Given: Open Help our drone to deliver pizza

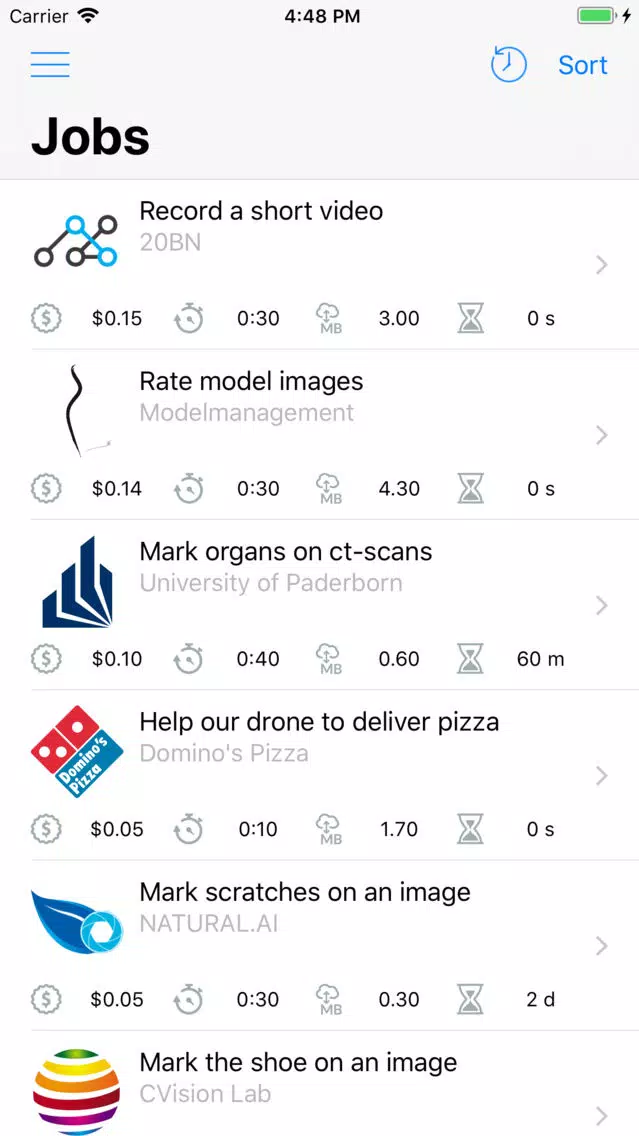Looking at the screenshot, I should coord(320,775).
